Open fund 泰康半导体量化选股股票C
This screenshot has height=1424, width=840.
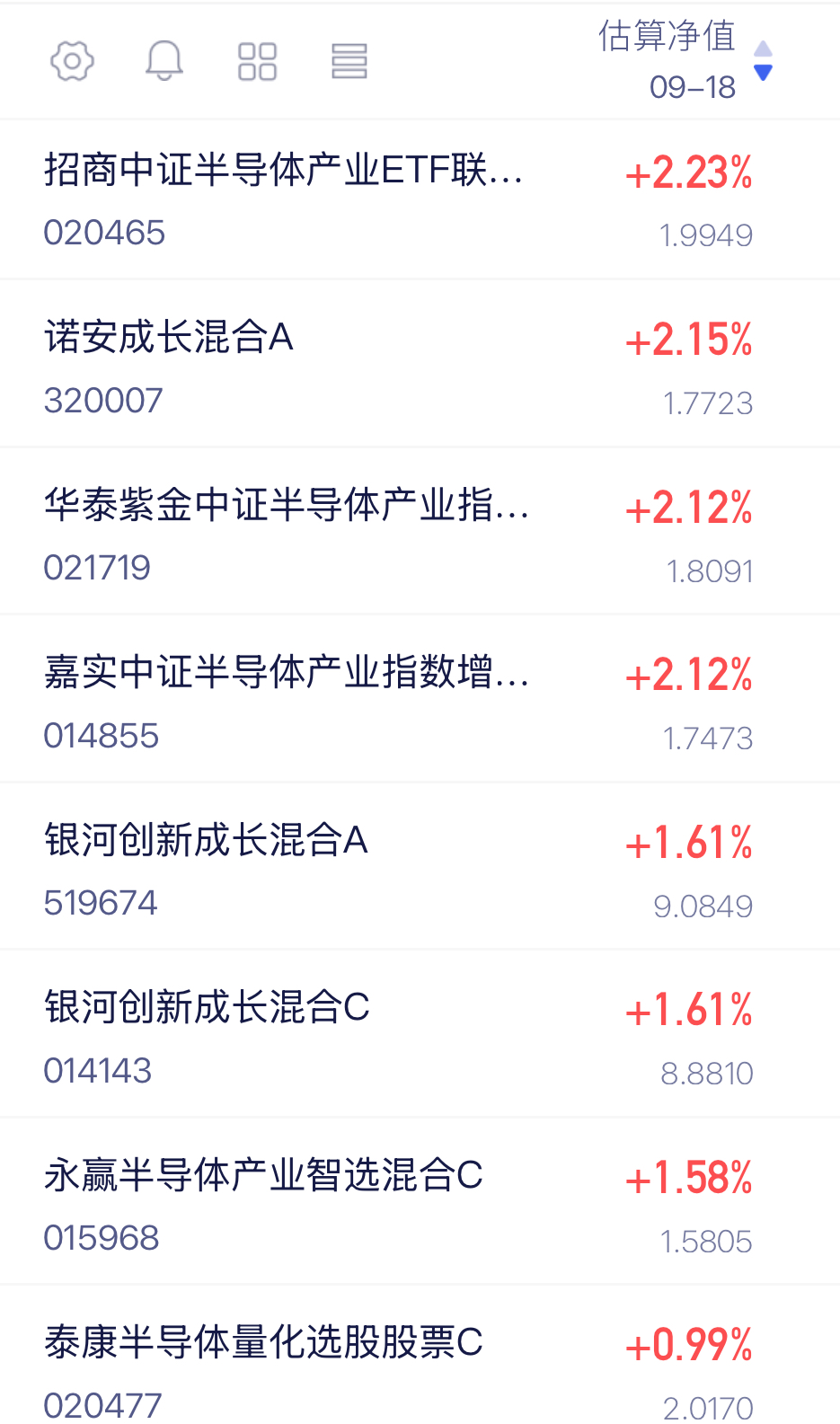click(420, 1356)
